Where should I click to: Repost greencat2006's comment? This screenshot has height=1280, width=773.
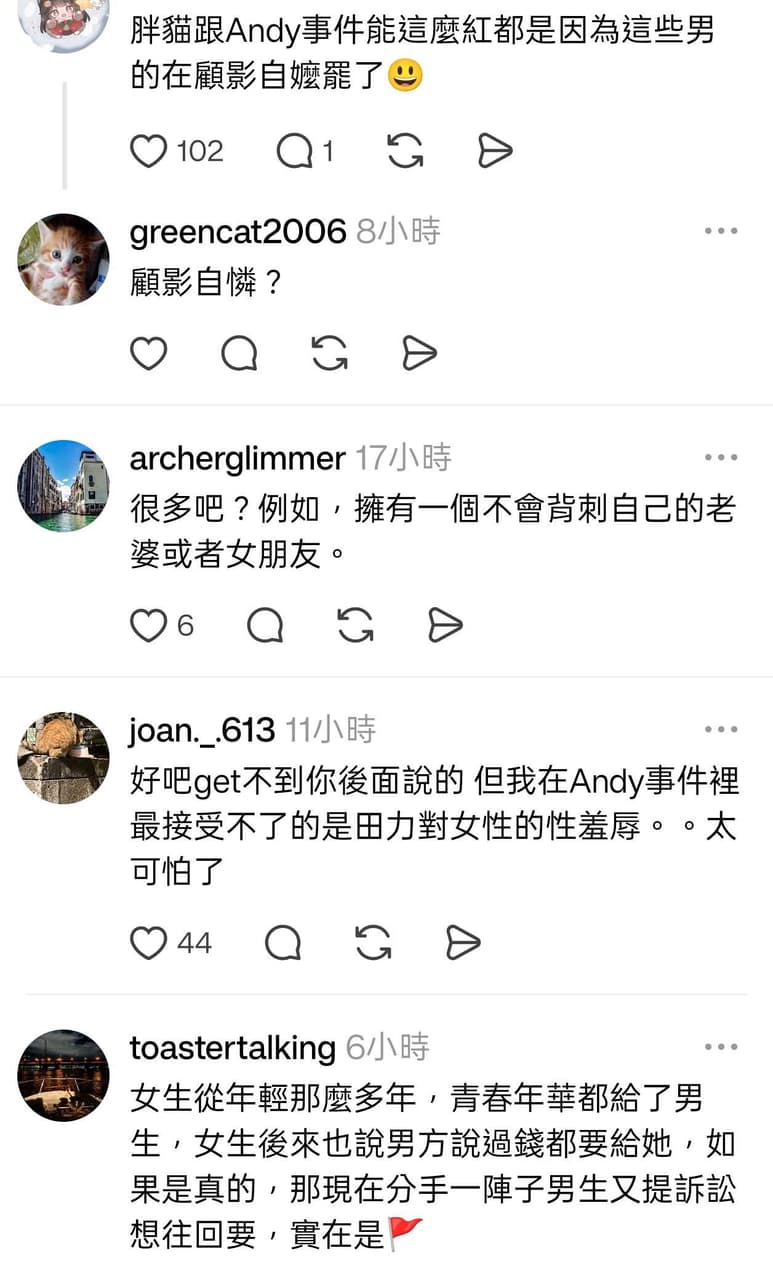(x=329, y=354)
